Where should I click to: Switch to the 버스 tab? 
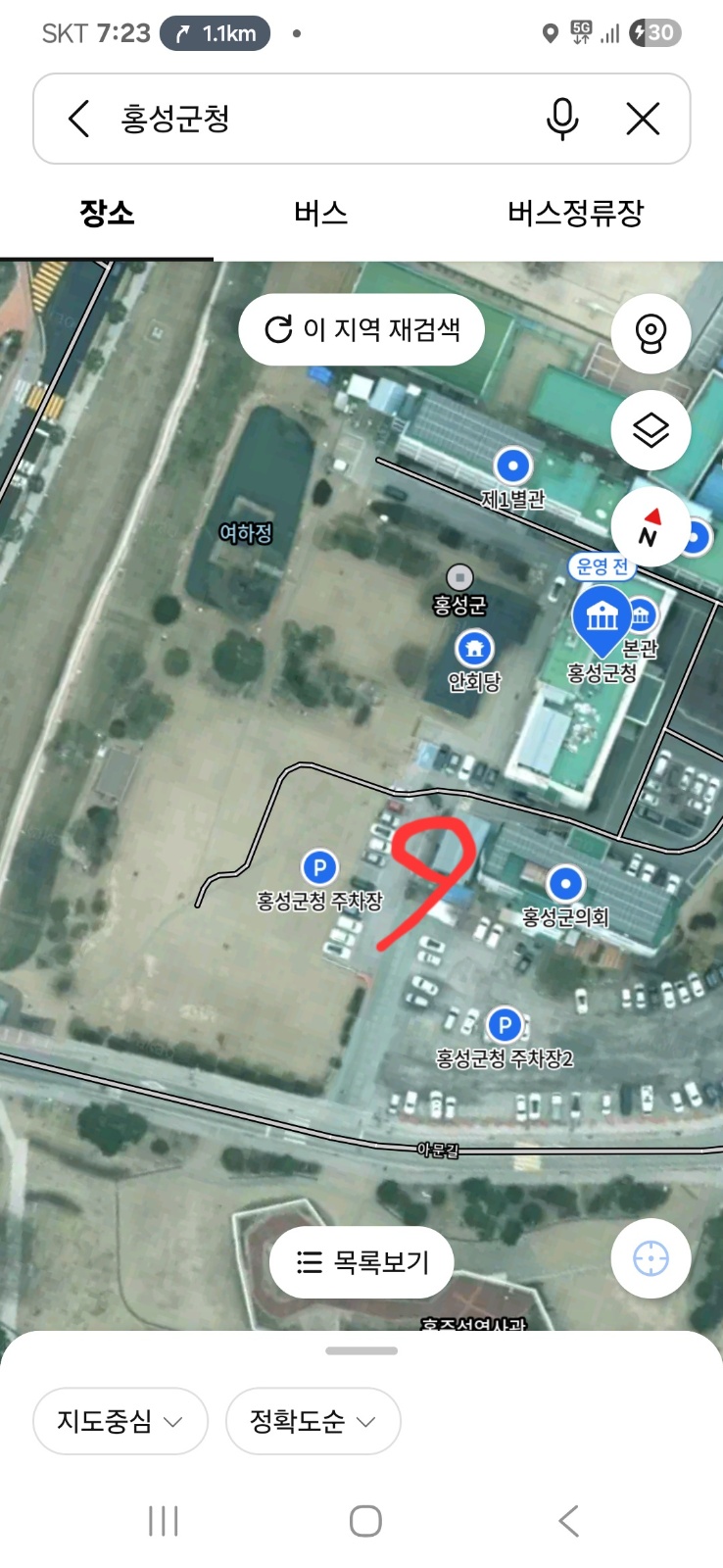point(320,213)
